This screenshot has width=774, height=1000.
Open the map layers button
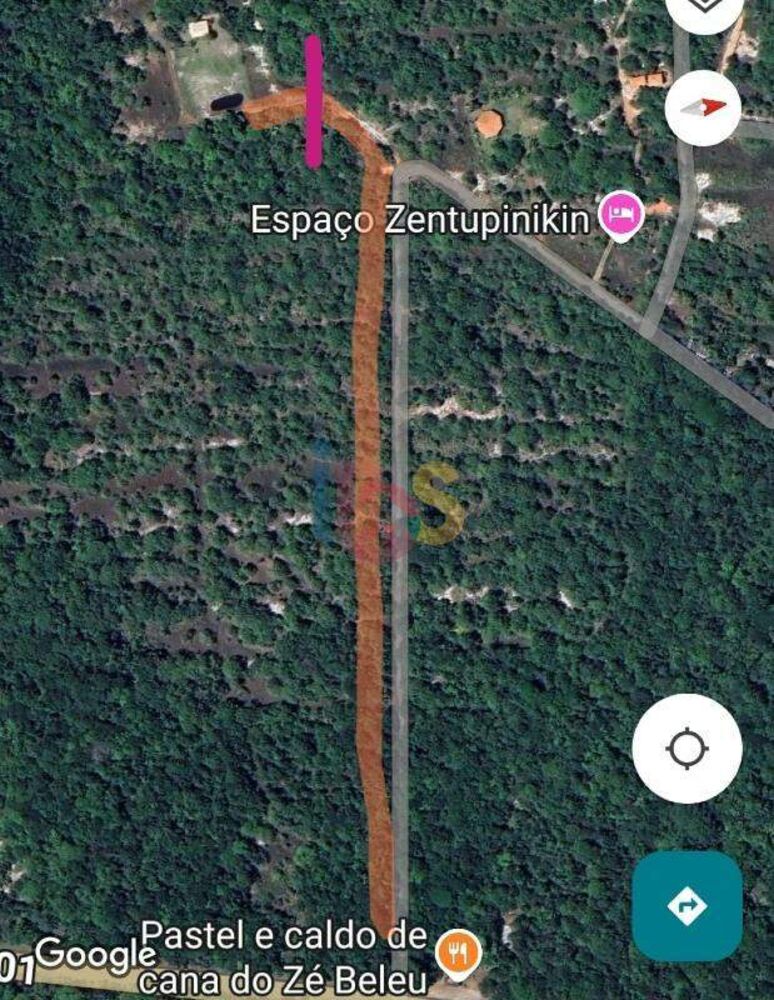click(x=703, y=8)
